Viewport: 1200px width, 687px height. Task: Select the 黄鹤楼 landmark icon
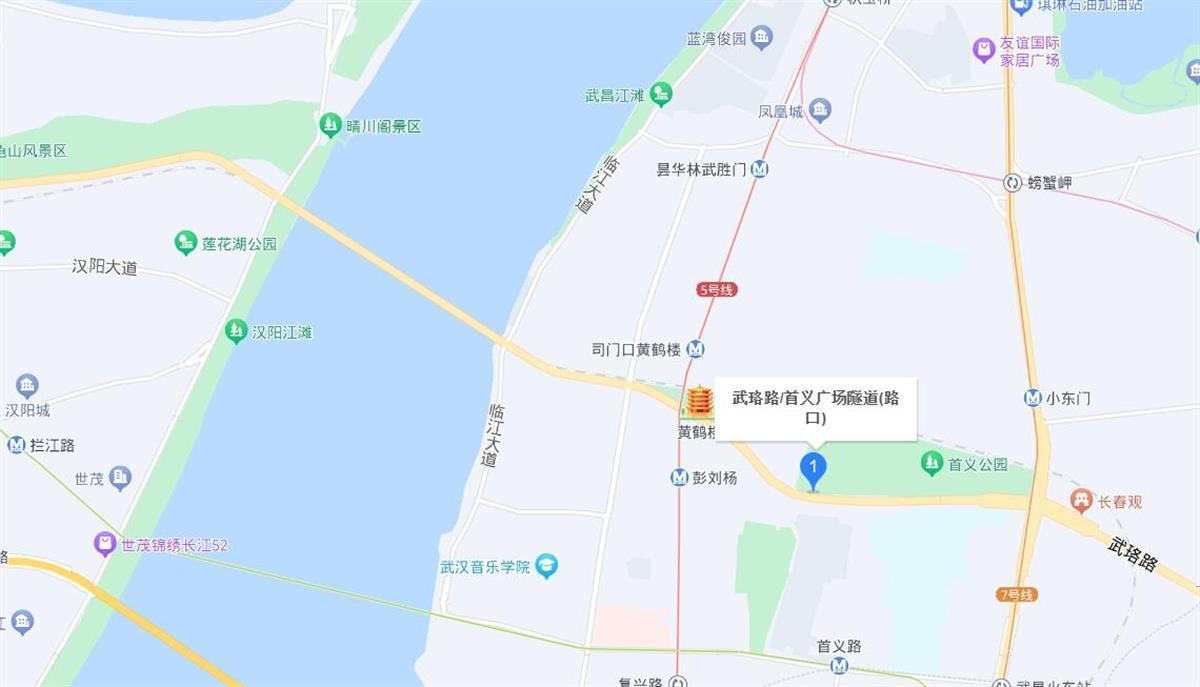pos(699,402)
